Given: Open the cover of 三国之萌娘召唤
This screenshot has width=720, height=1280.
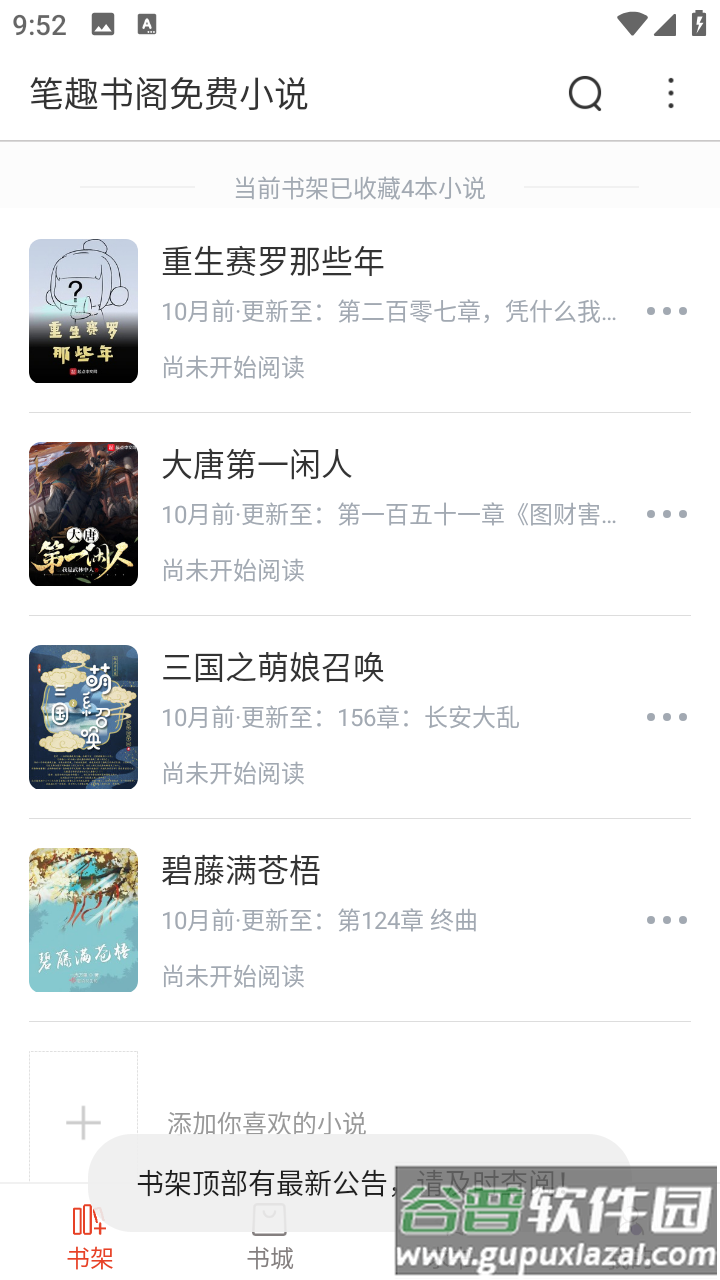Looking at the screenshot, I should [x=83, y=717].
